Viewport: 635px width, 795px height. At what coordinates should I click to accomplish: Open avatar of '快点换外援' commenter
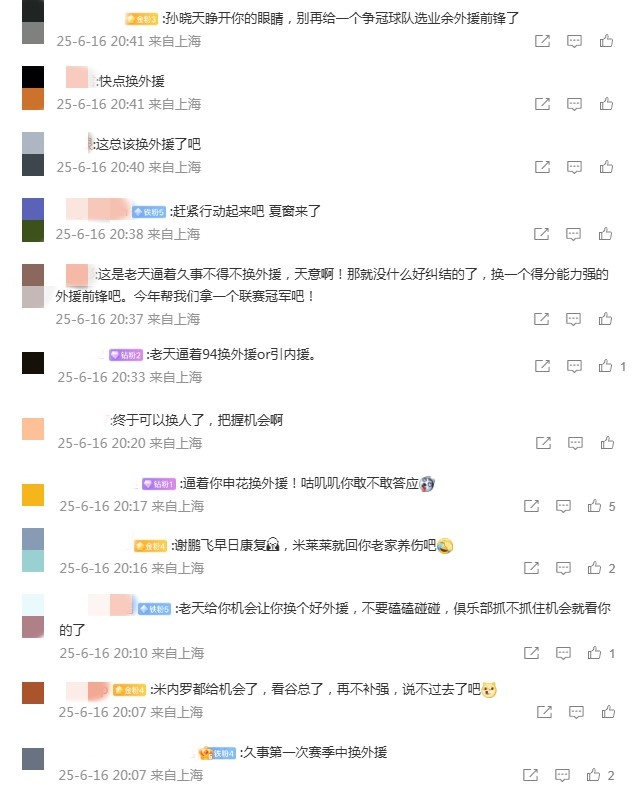(33, 88)
